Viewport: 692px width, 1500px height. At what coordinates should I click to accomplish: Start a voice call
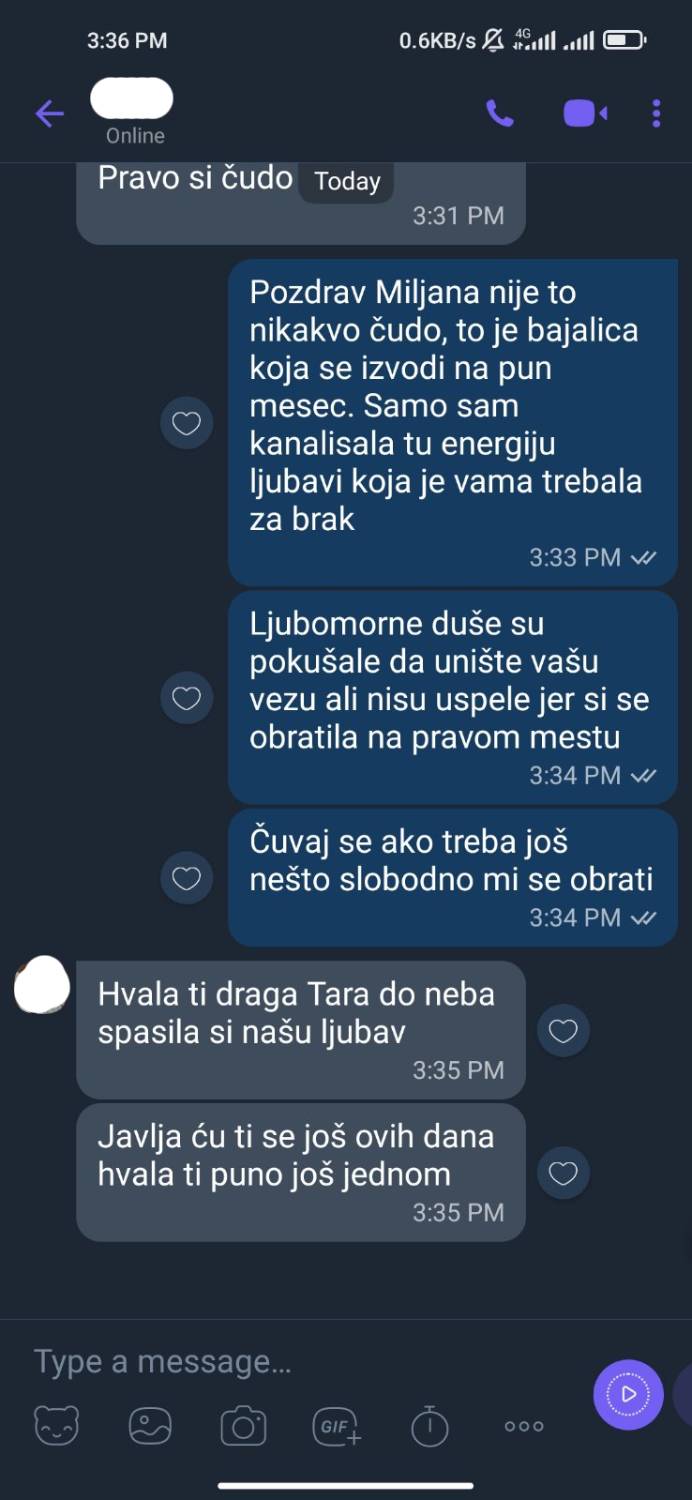pos(499,114)
